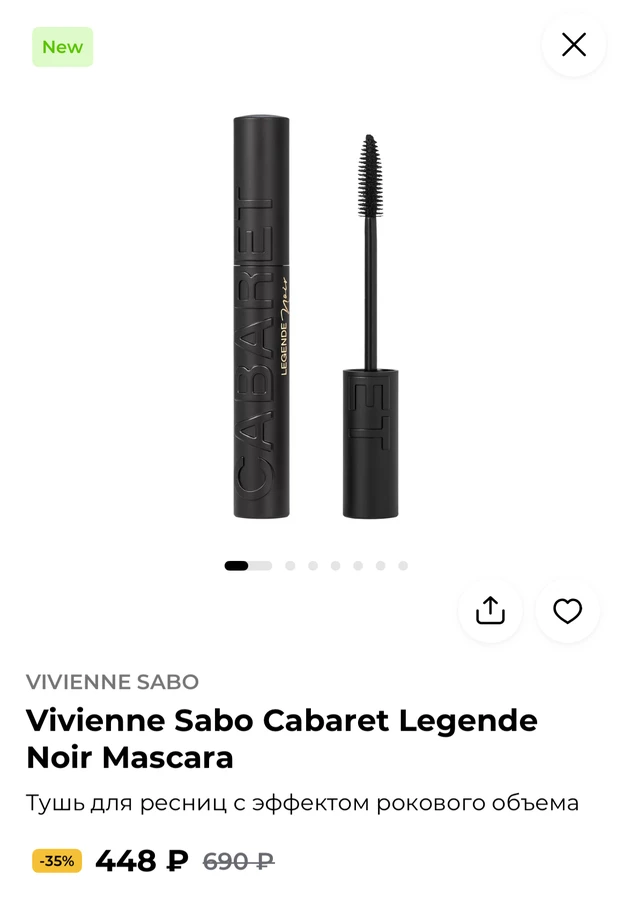The image size is (632, 899).
Task: Share this mascara product
Action: point(490,610)
